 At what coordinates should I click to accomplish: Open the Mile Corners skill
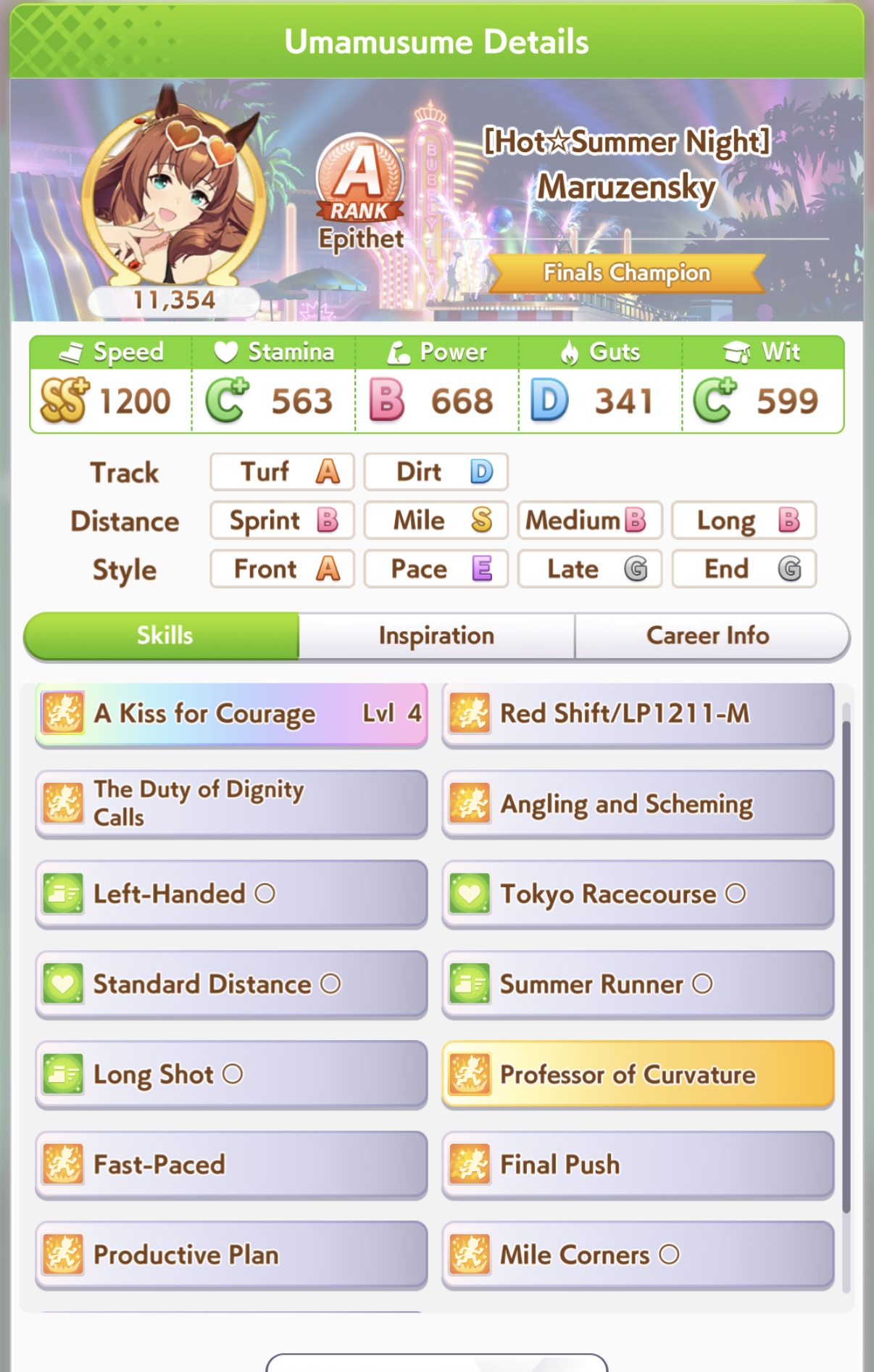[x=638, y=1255]
